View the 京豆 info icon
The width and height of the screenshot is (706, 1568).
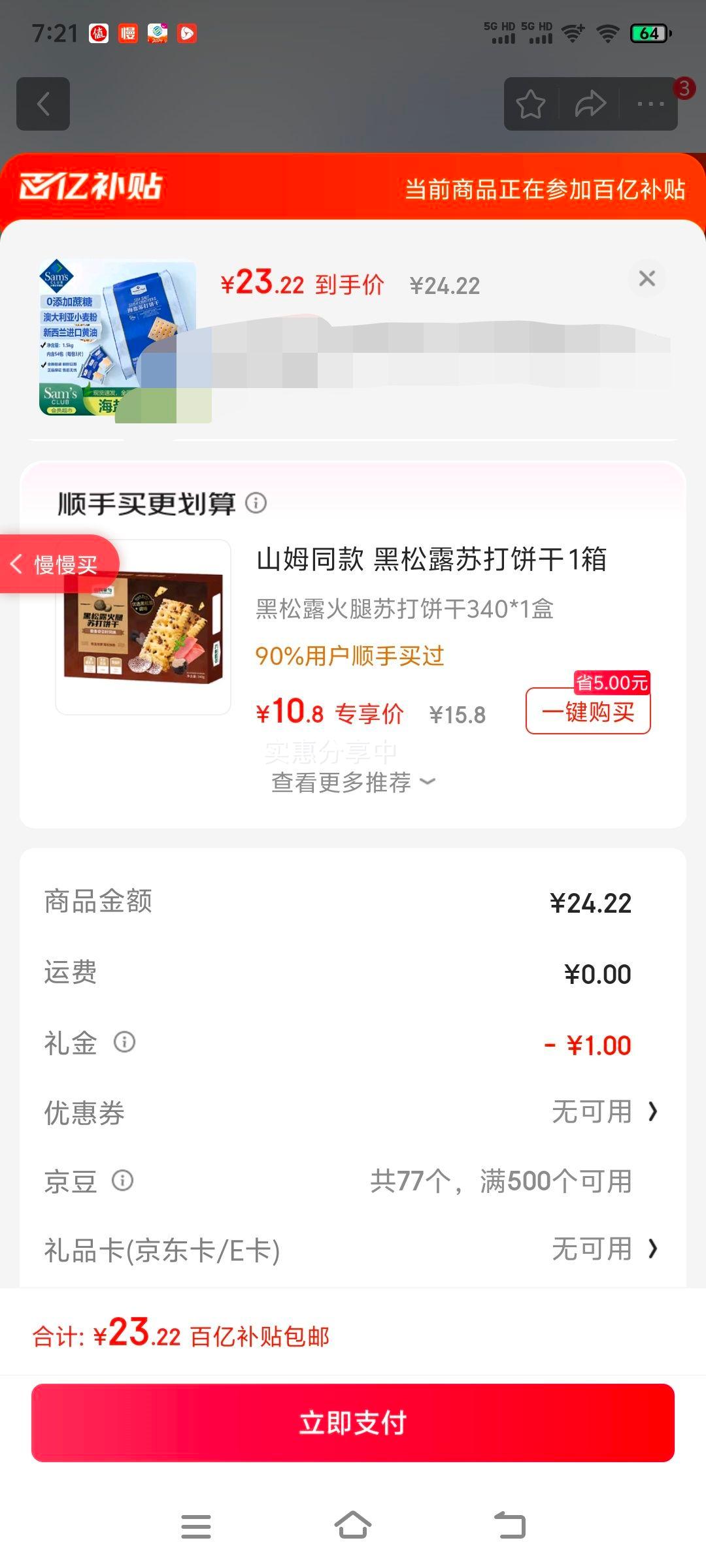coord(123,1181)
